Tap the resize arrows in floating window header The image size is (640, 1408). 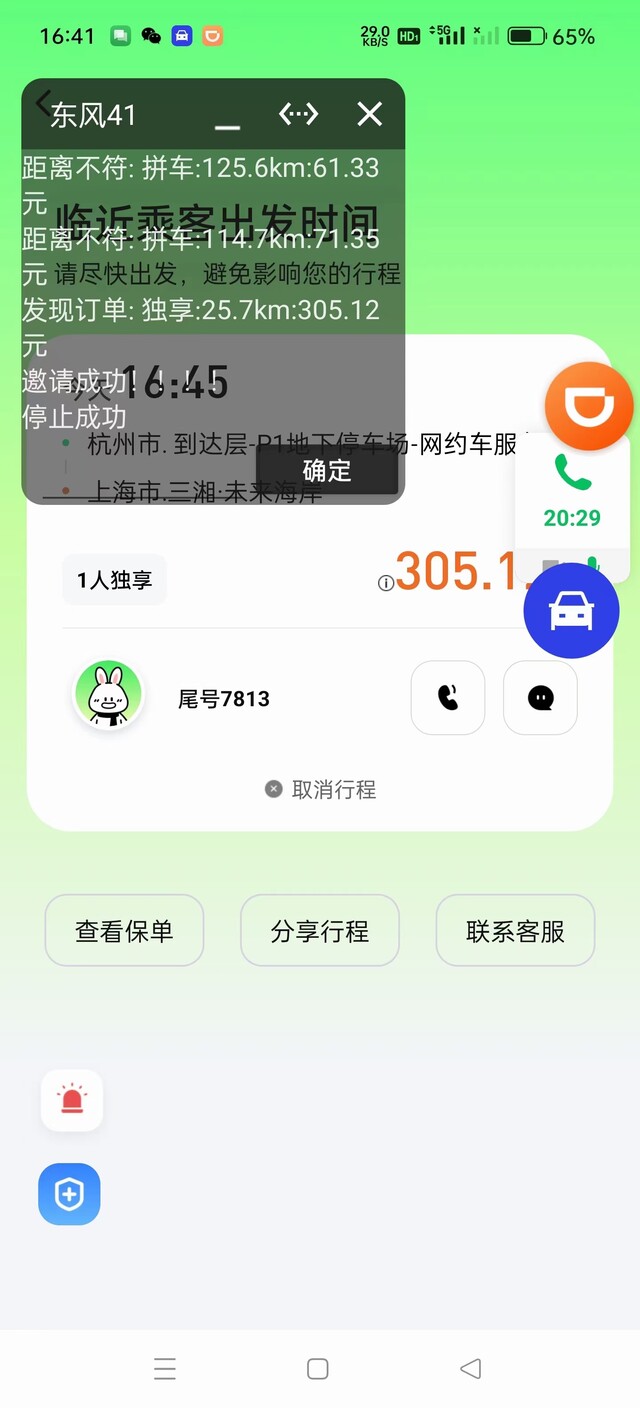click(x=298, y=114)
